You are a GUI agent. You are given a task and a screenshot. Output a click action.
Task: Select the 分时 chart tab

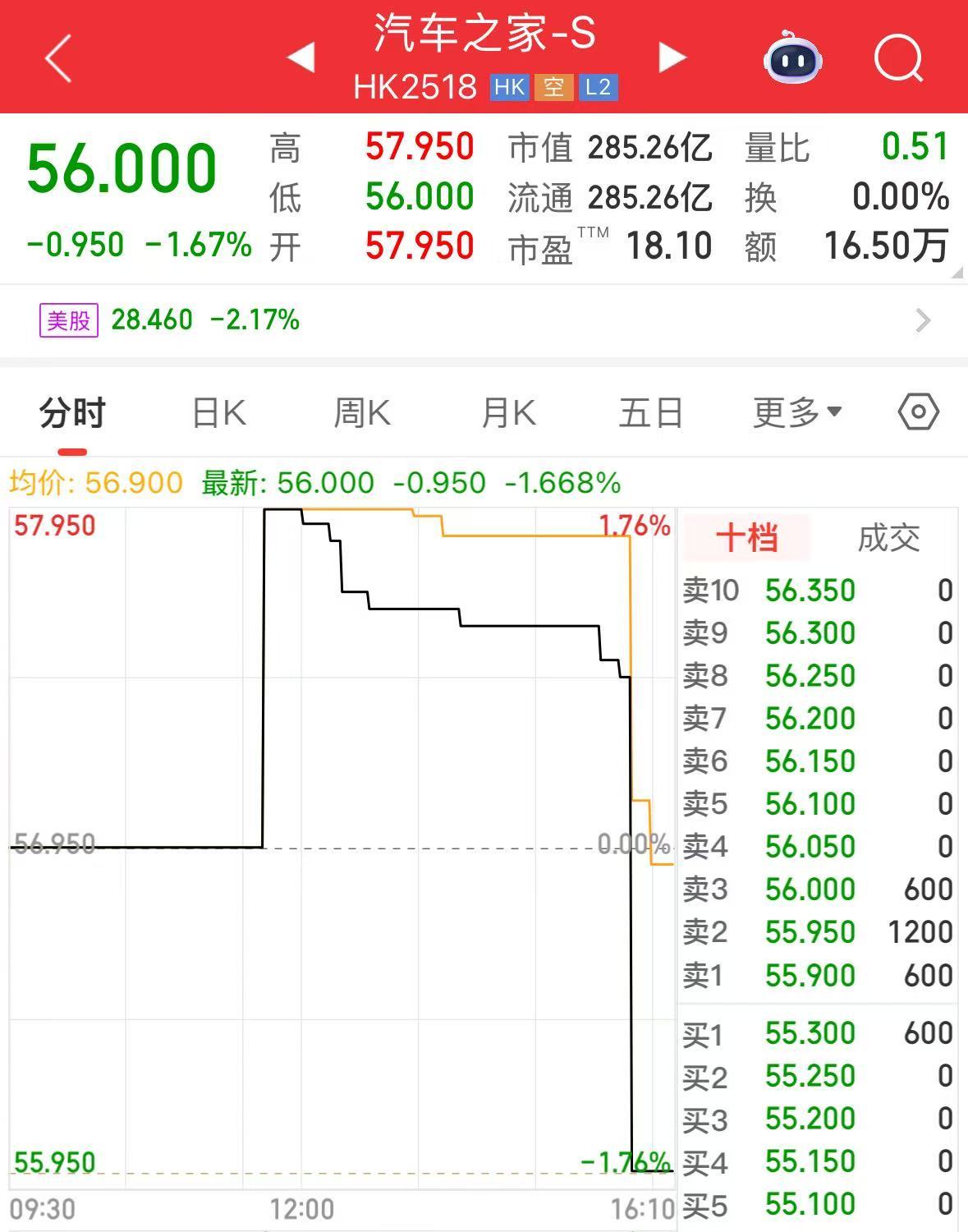pos(72,412)
